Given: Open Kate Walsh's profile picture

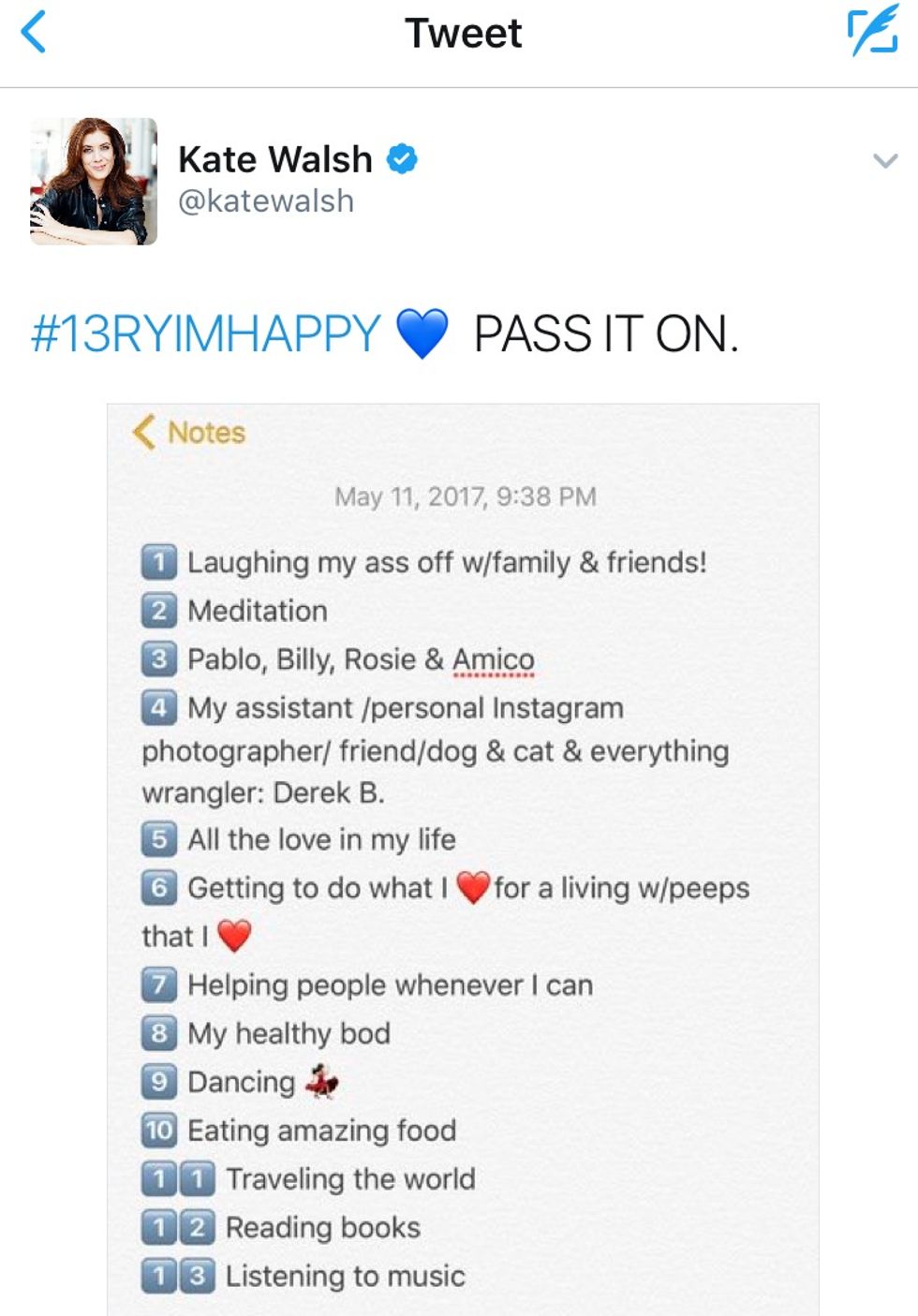Looking at the screenshot, I should [x=94, y=182].
